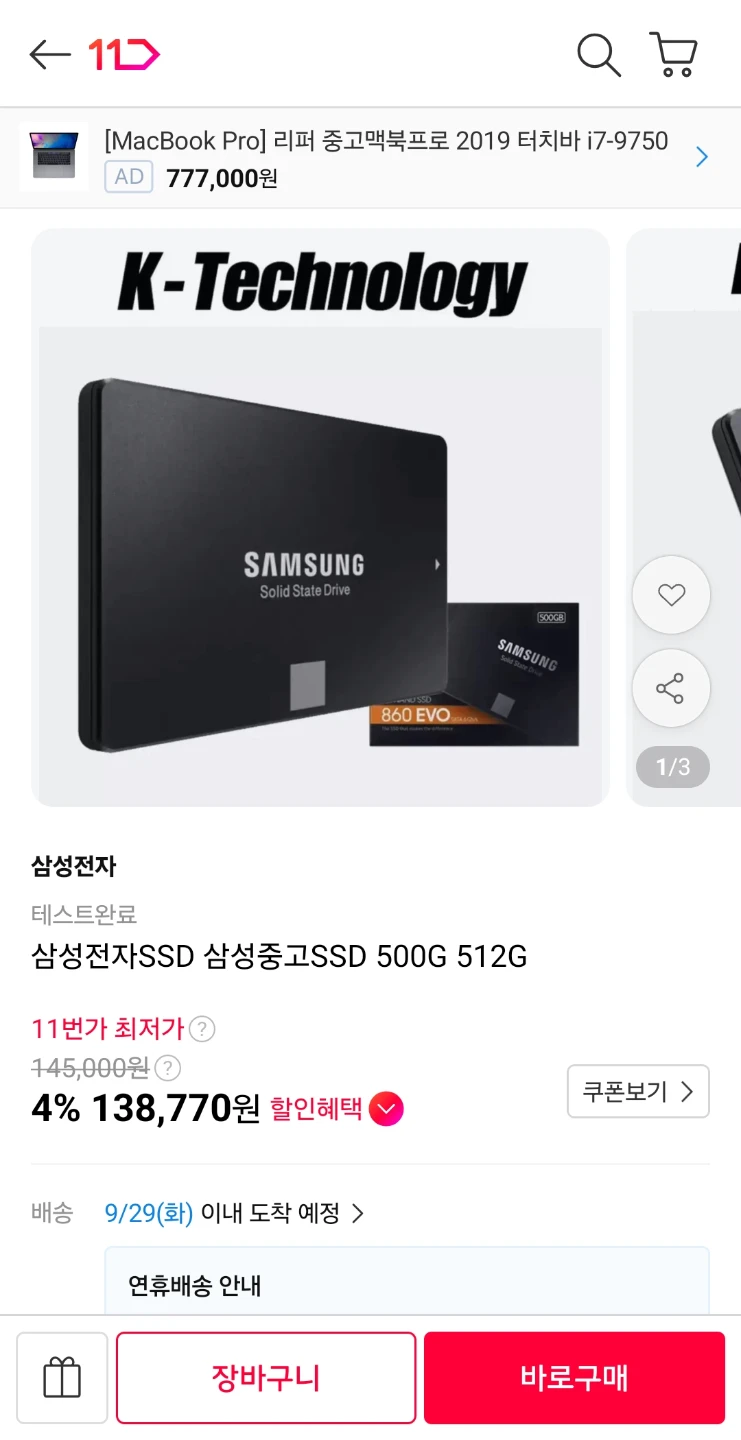Open the shopping cart
Image resolution: width=741 pixels, height=1440 pixels.
tap(673, 55)
